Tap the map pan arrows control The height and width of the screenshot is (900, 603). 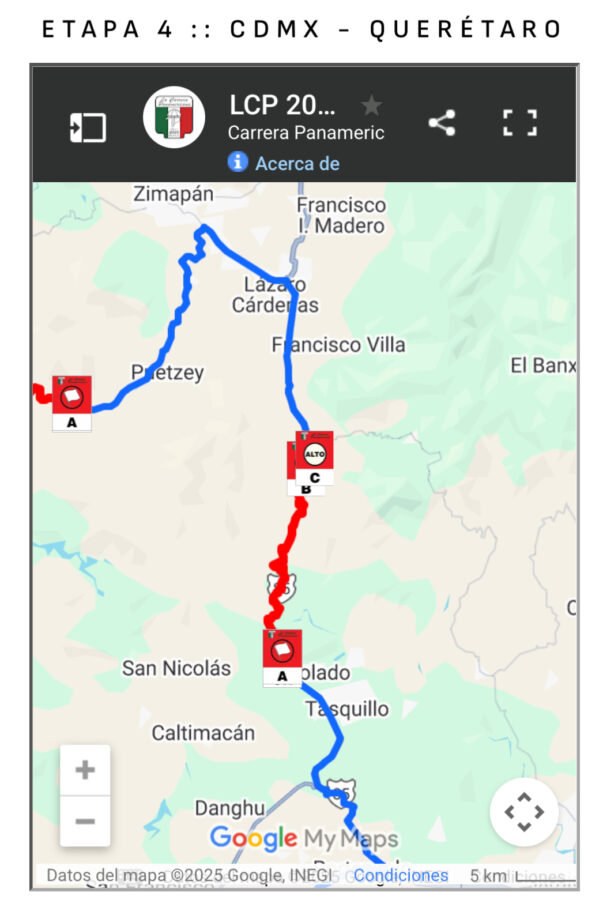523,812
